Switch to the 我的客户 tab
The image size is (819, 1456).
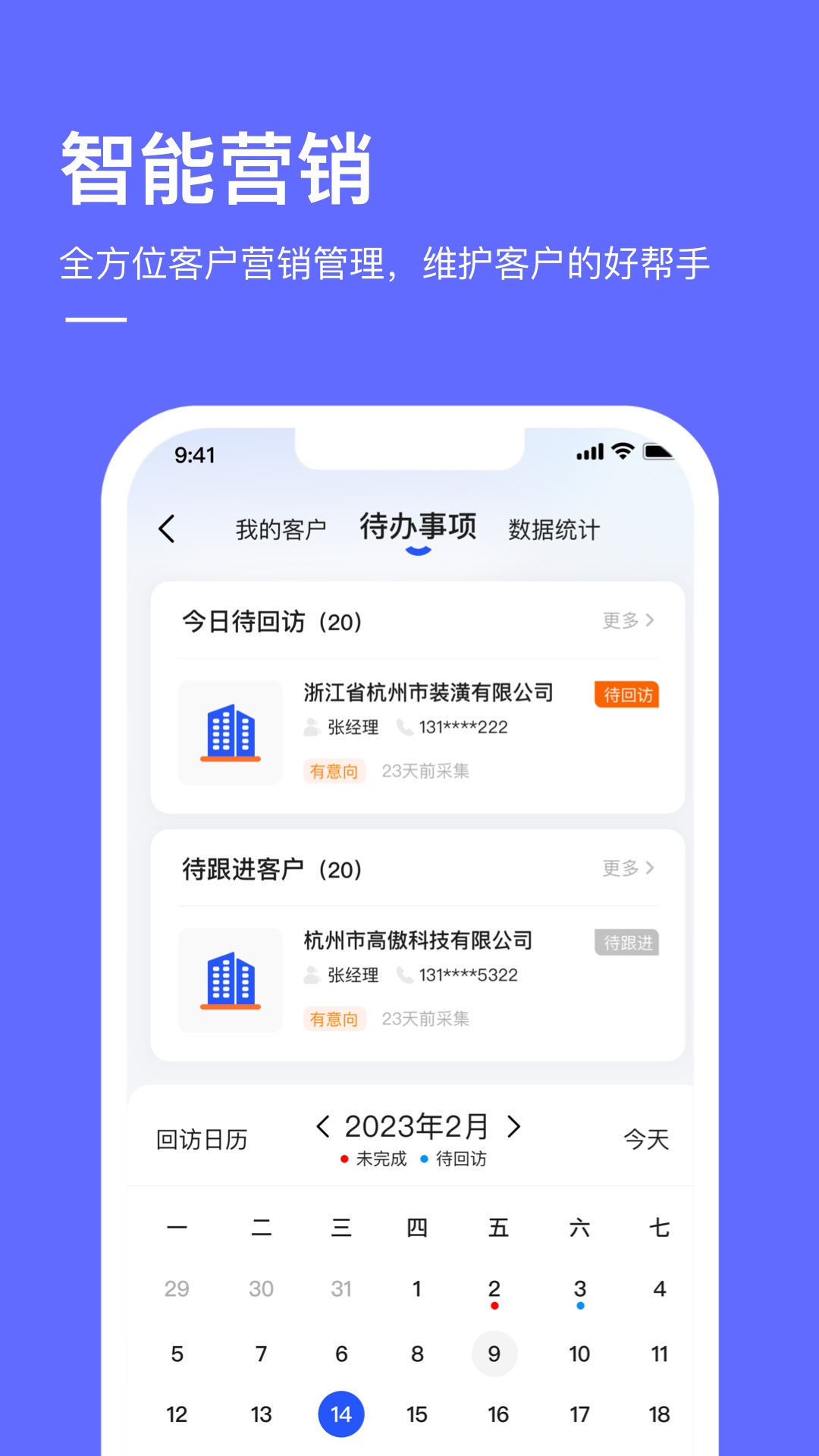point(281,527)
